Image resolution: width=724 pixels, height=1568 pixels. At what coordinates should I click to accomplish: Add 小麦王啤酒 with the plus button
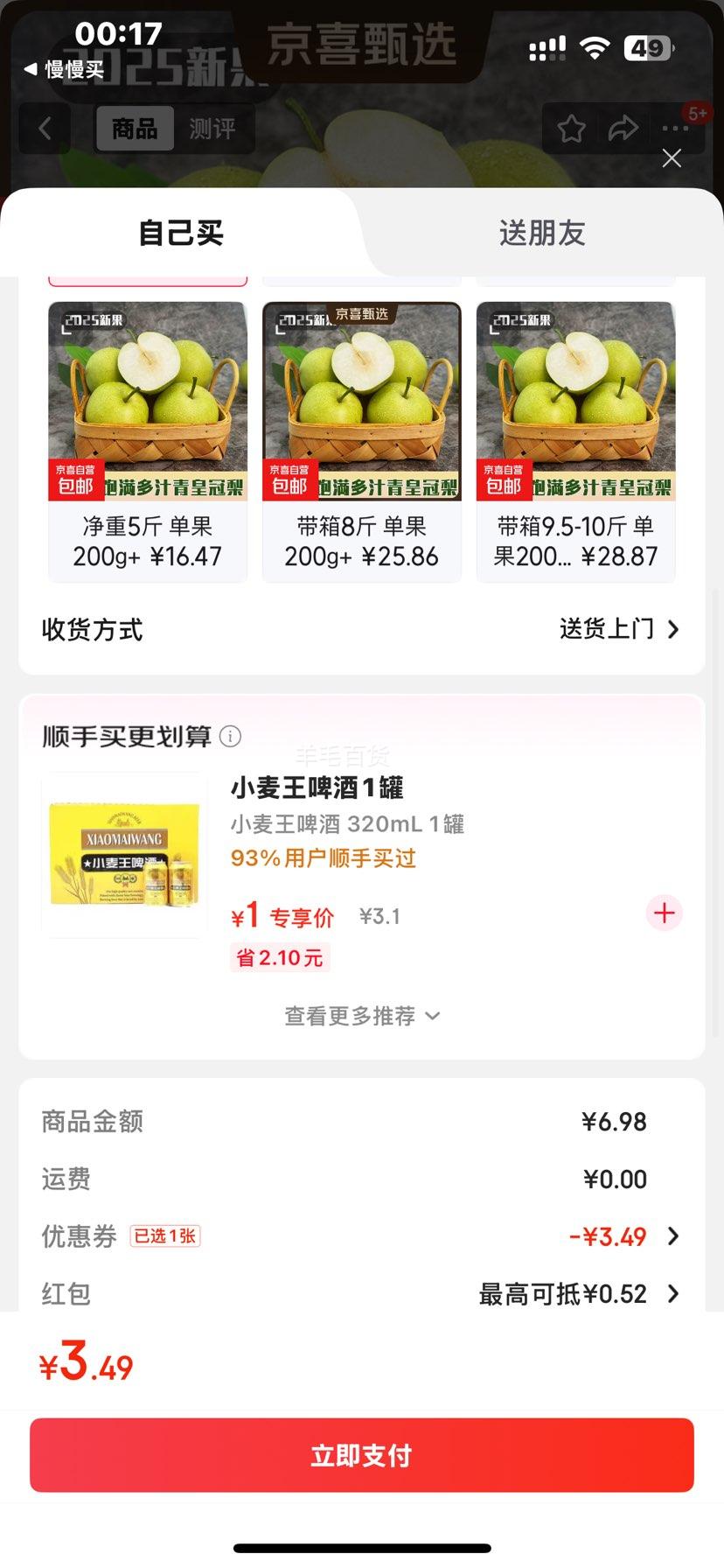[x=664, y=913]
